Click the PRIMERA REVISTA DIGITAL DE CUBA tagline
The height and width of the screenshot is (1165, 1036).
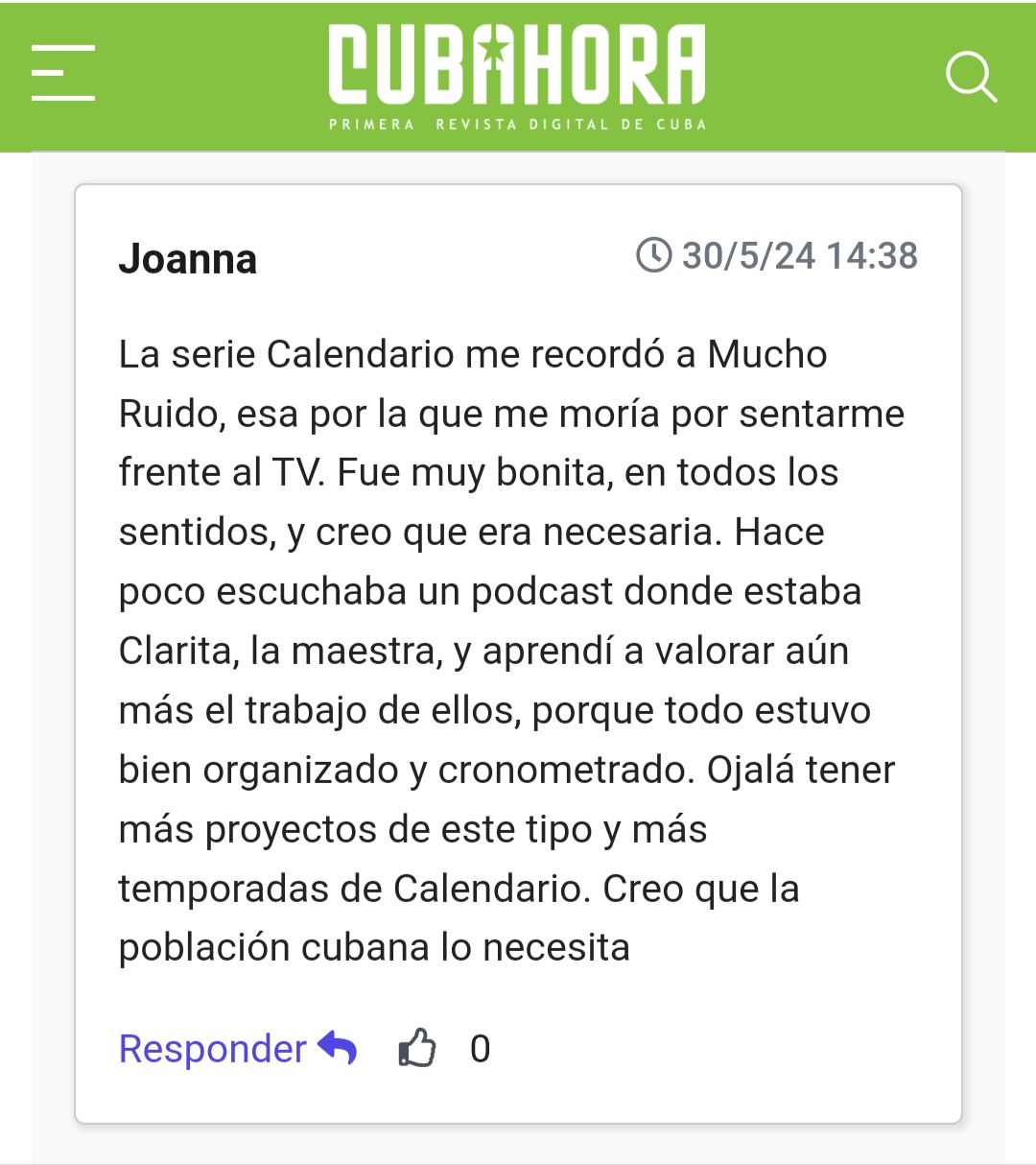(x=517, y=122)
